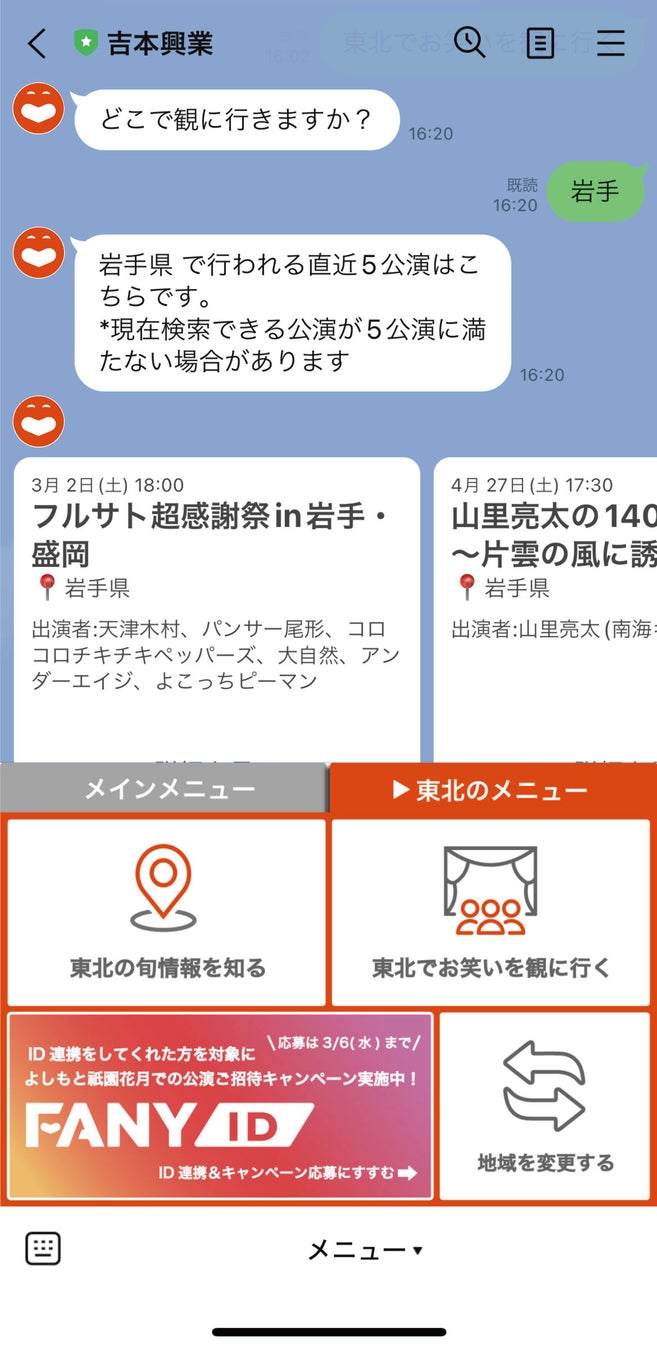Collapse the メニュー rich menu
Image resolution: width=657 pixels, height=1350 pixels.
coord(364,1250)
